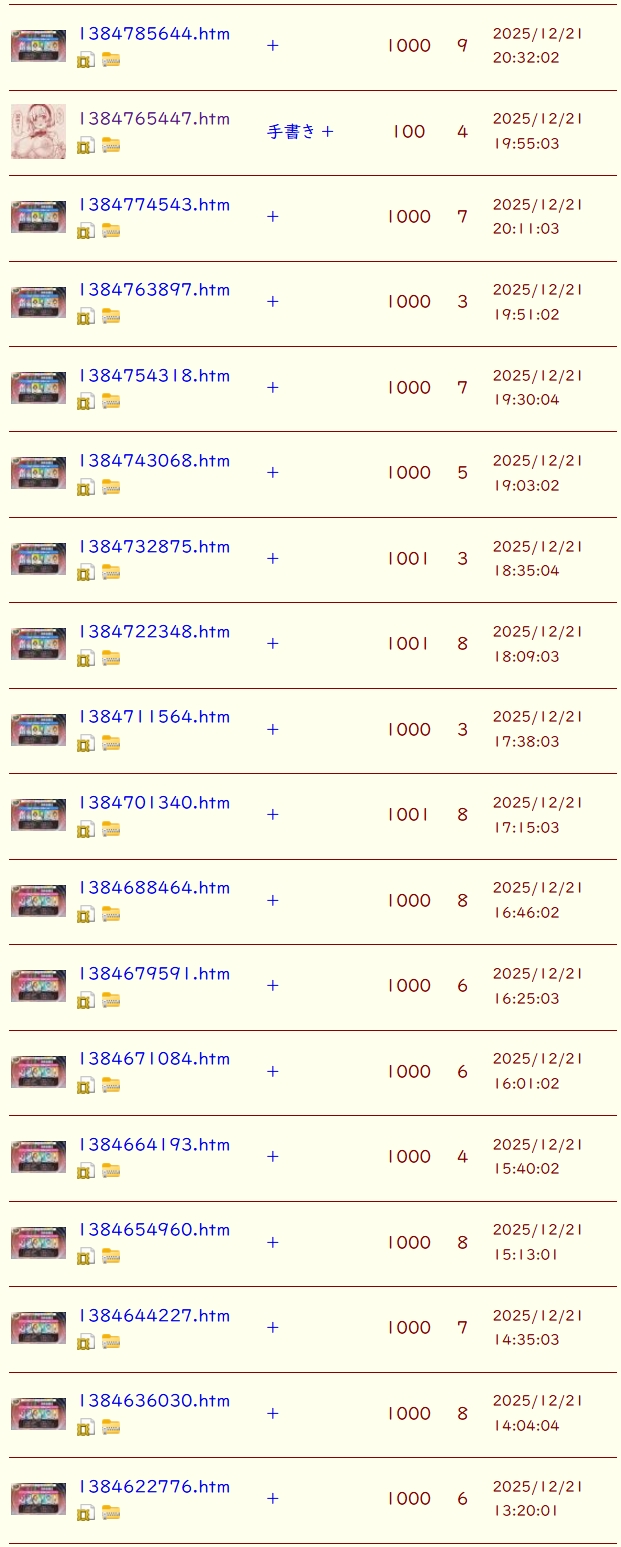Screen dimensions: 621x1547
Task: Open the 1384701340.htm link
Action: pos(154,803)
